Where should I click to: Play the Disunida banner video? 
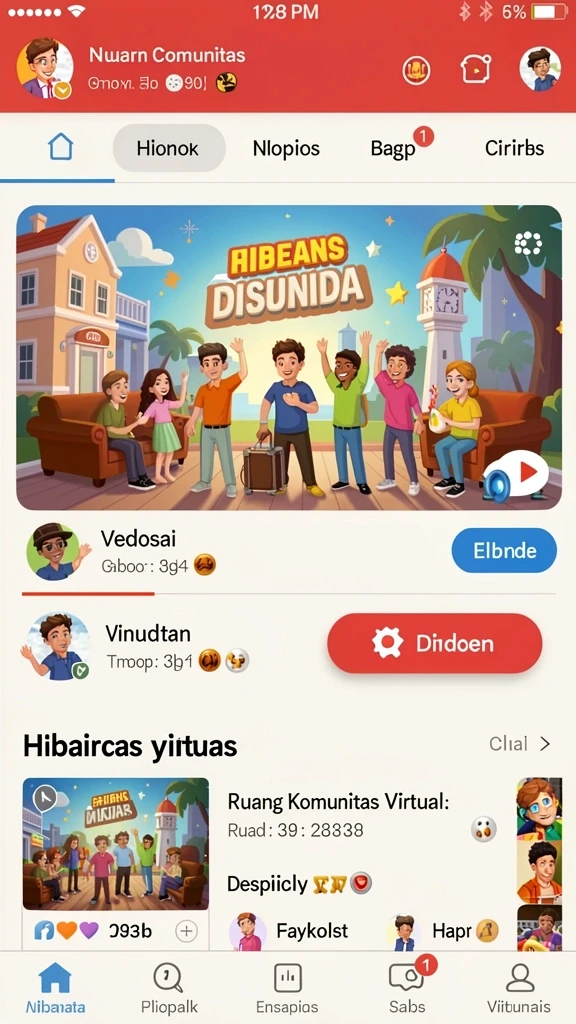(517, 474)
